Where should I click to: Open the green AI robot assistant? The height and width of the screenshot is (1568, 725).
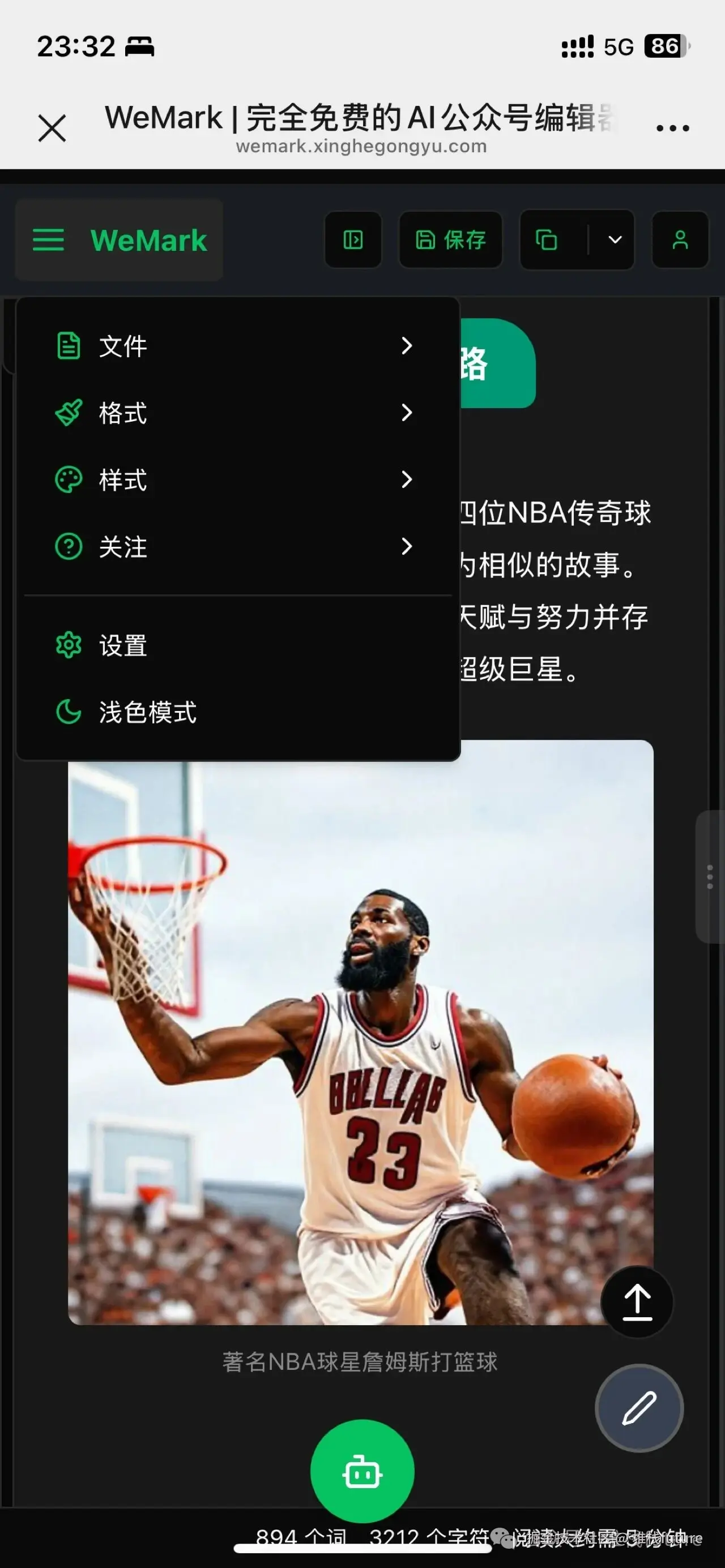(x=362, y=1471)
